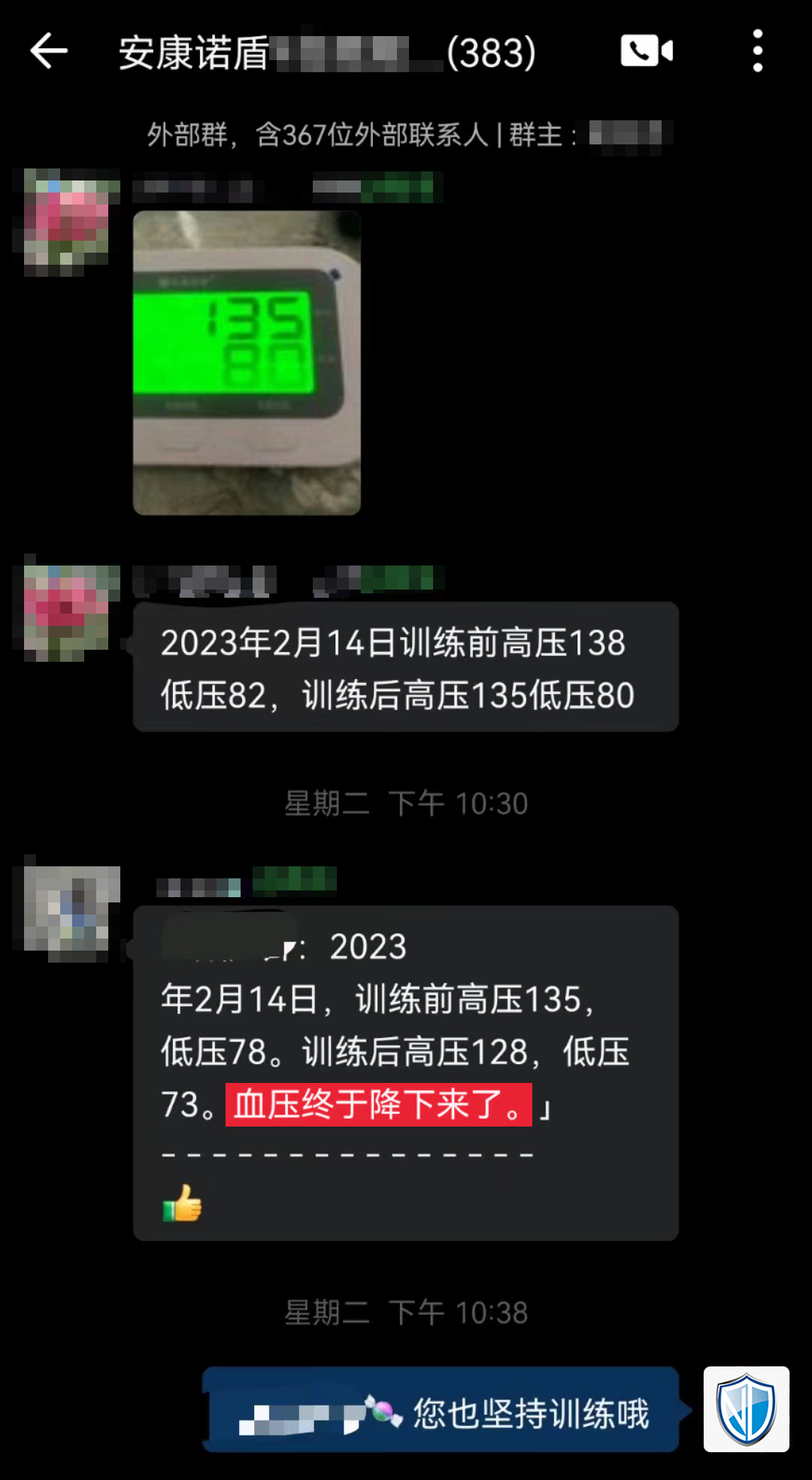Open the blood pressure monitor photo

[247, 363]
